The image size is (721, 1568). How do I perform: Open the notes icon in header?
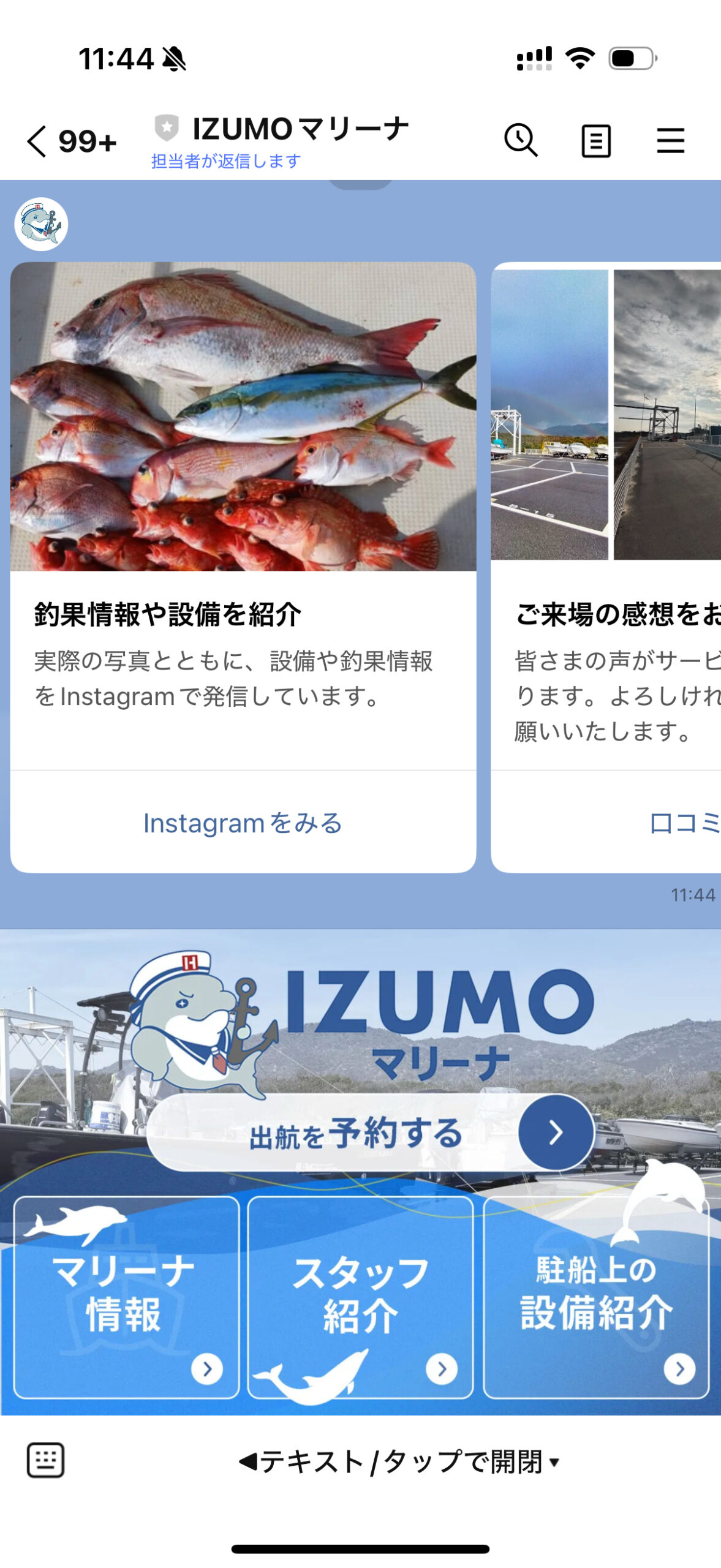595,141
